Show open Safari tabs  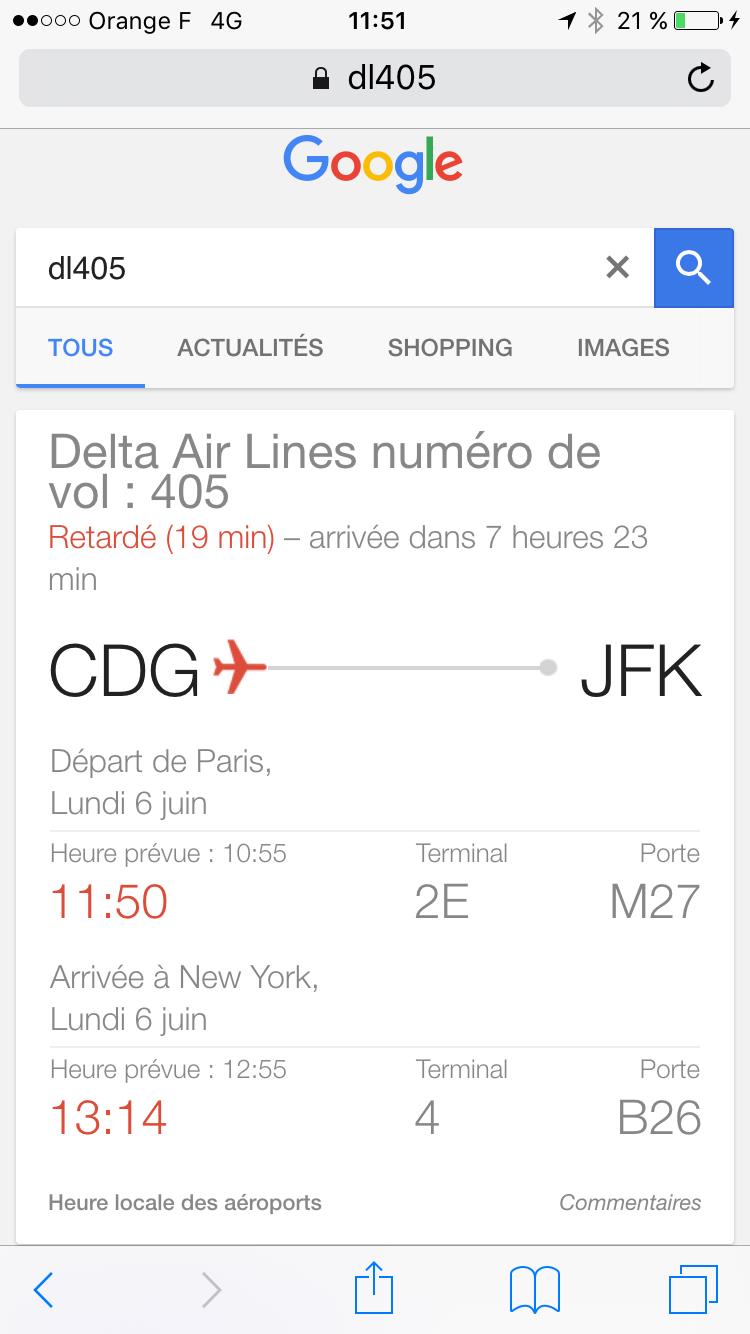click(693, 1289)
